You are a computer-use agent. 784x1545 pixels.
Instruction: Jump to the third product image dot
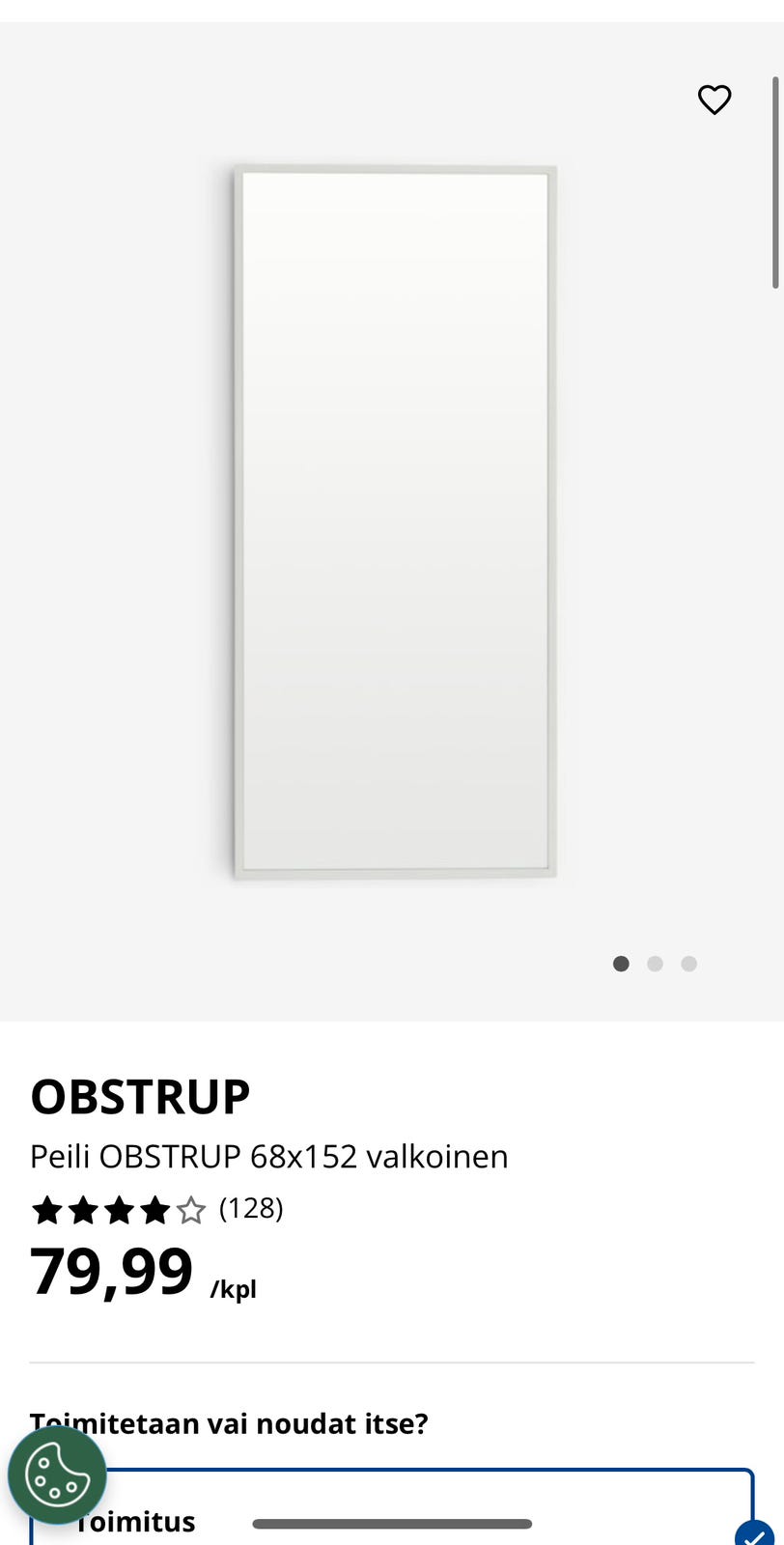coord(688,964)
